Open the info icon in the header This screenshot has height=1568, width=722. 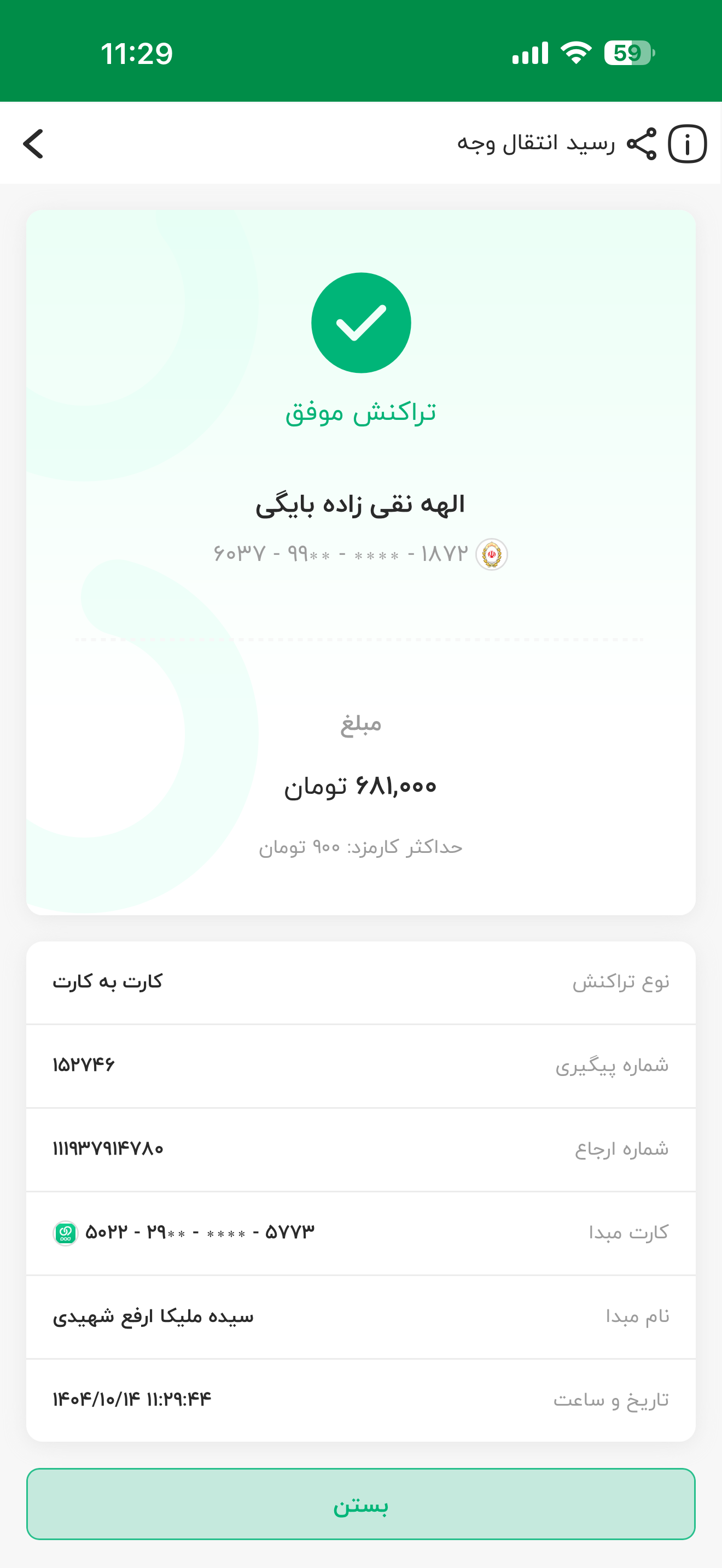point(688,144)
